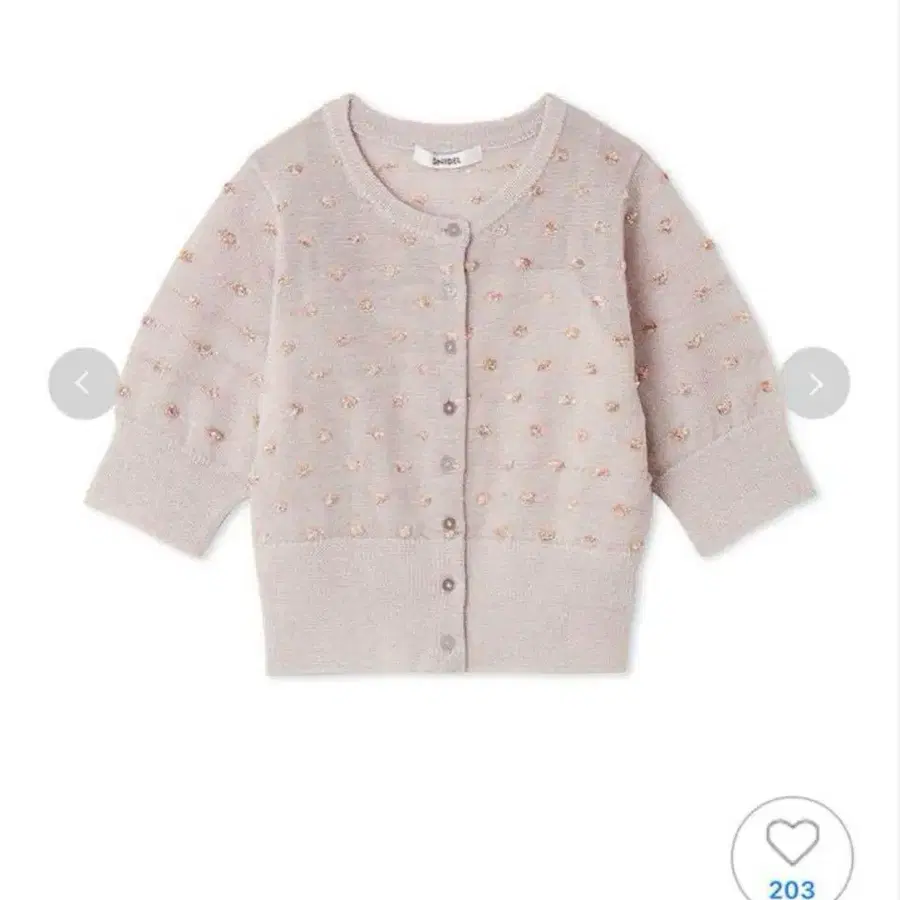Show the previous product image

pos(83,383)
